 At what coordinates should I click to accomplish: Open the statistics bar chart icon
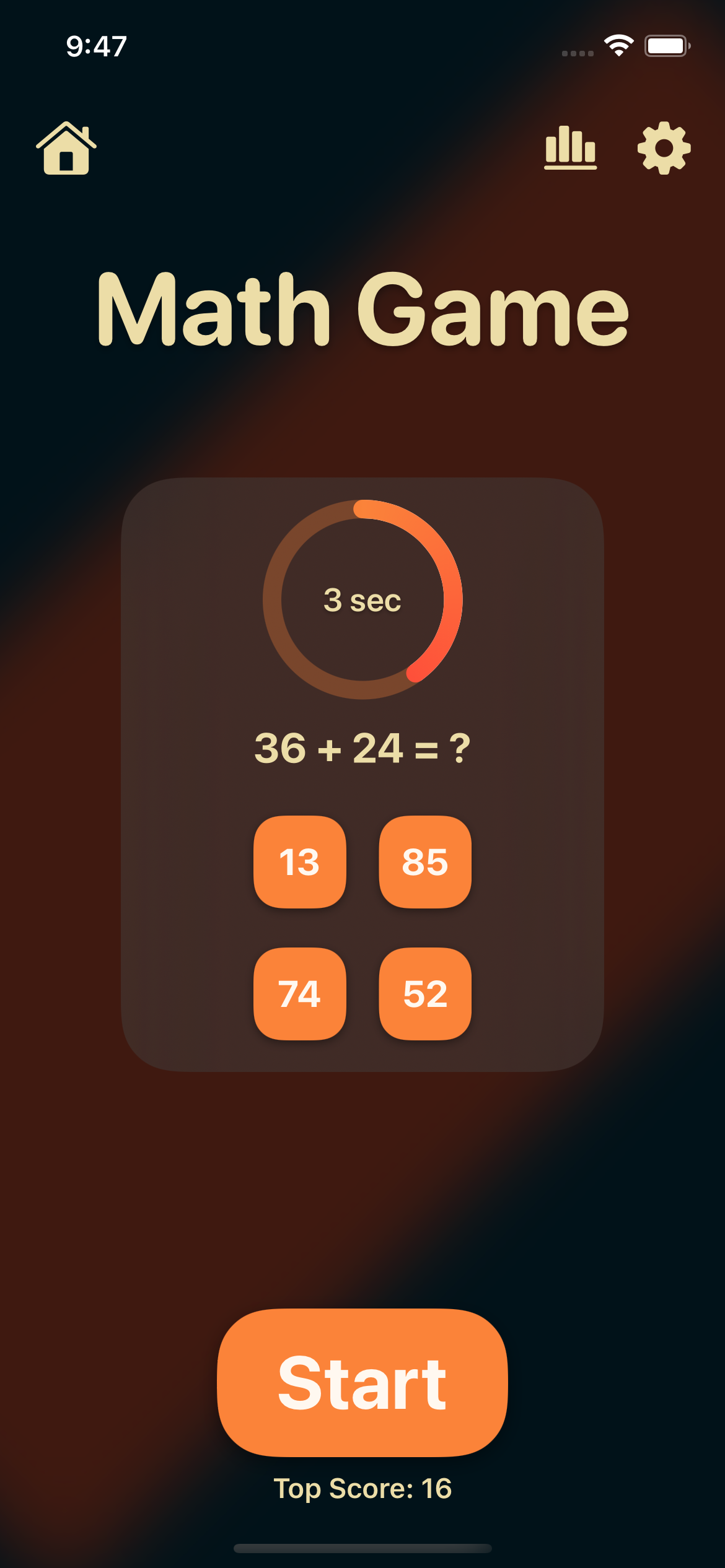coord(570,147)
